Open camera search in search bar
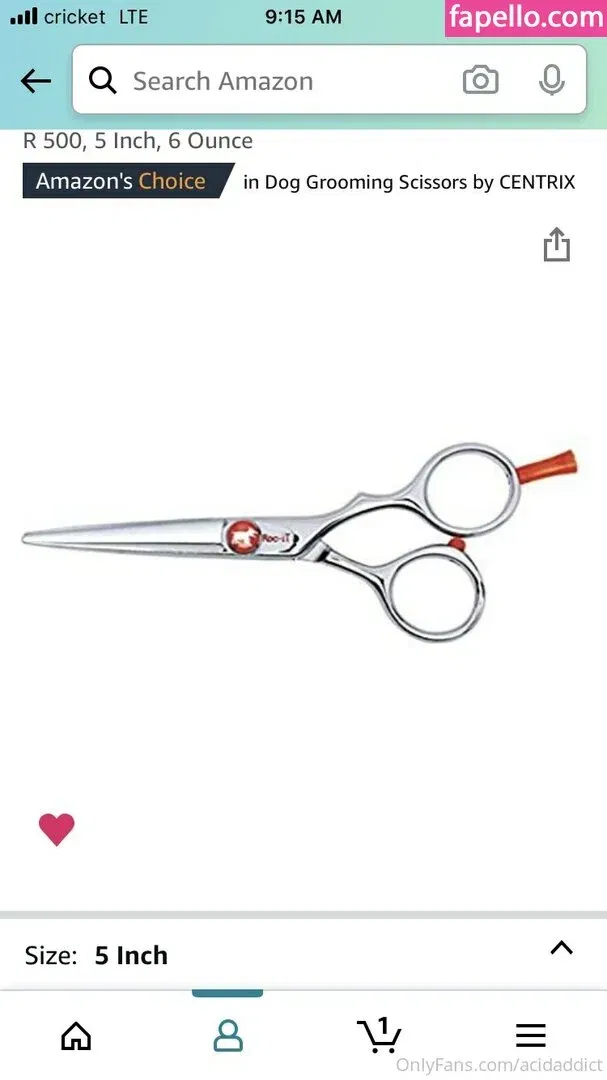The image size is (607, 1080). point(480,81)
